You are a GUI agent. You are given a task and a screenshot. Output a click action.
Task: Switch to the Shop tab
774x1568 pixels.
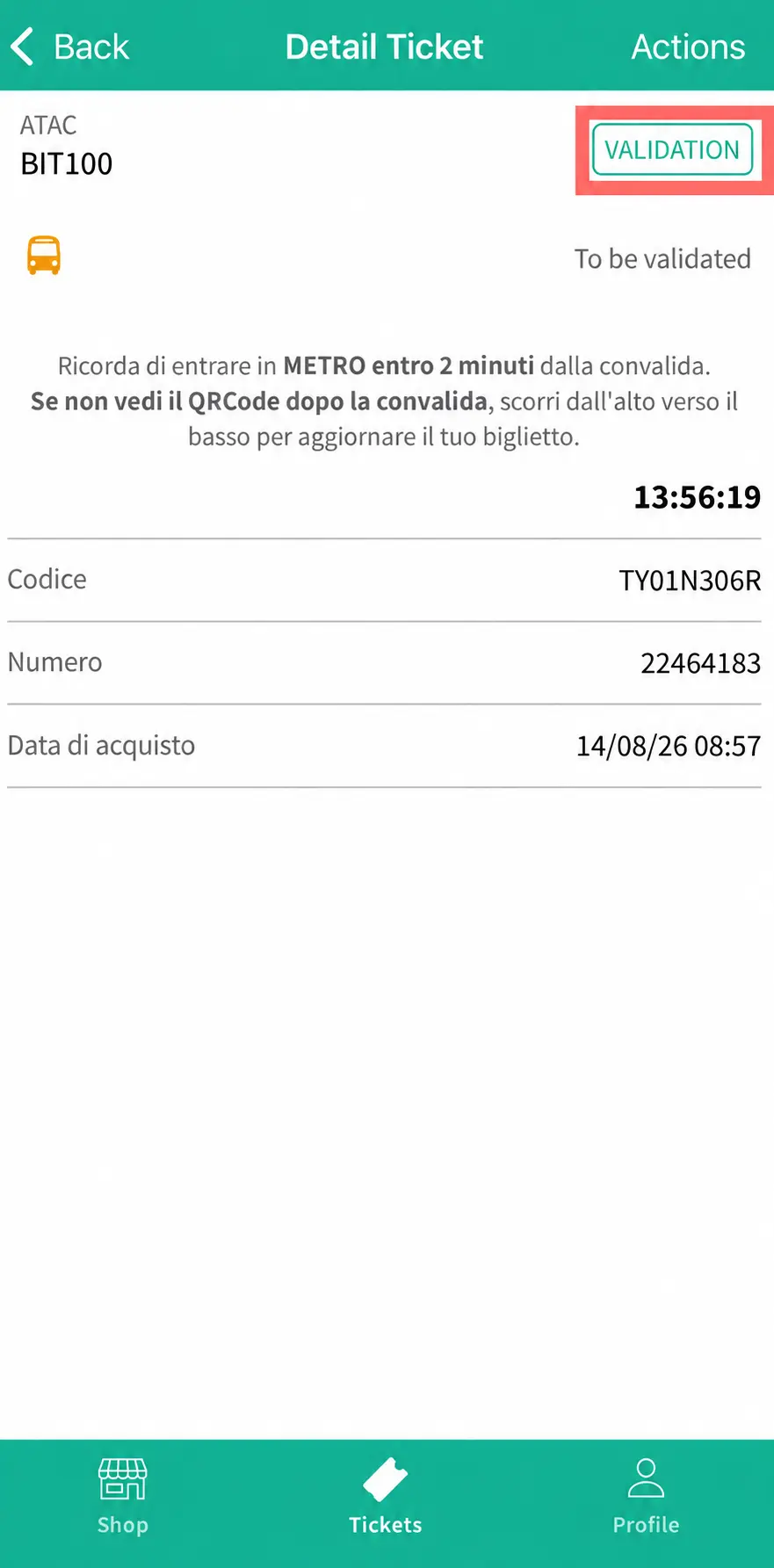[123, 1497]
